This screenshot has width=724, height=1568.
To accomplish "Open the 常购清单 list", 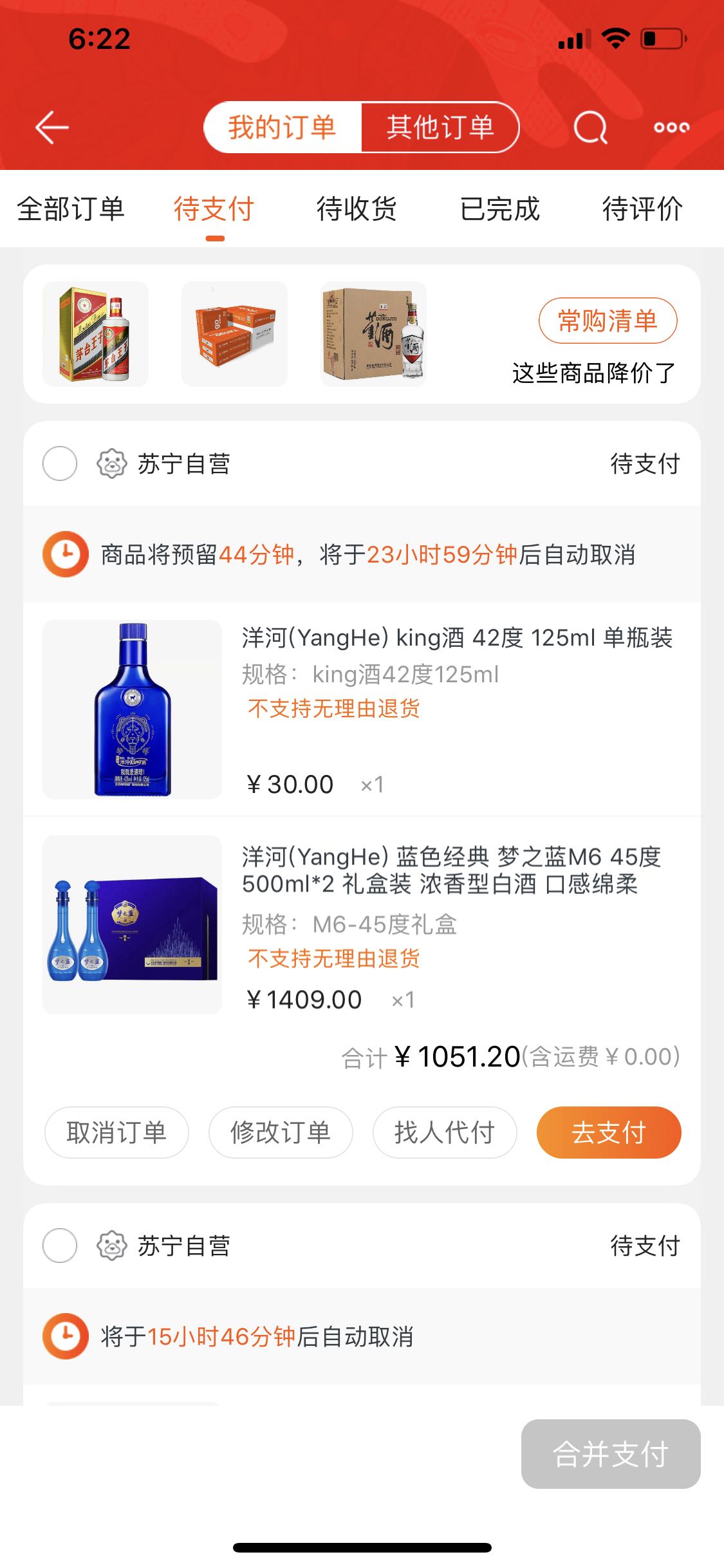I will click(608, 320).
